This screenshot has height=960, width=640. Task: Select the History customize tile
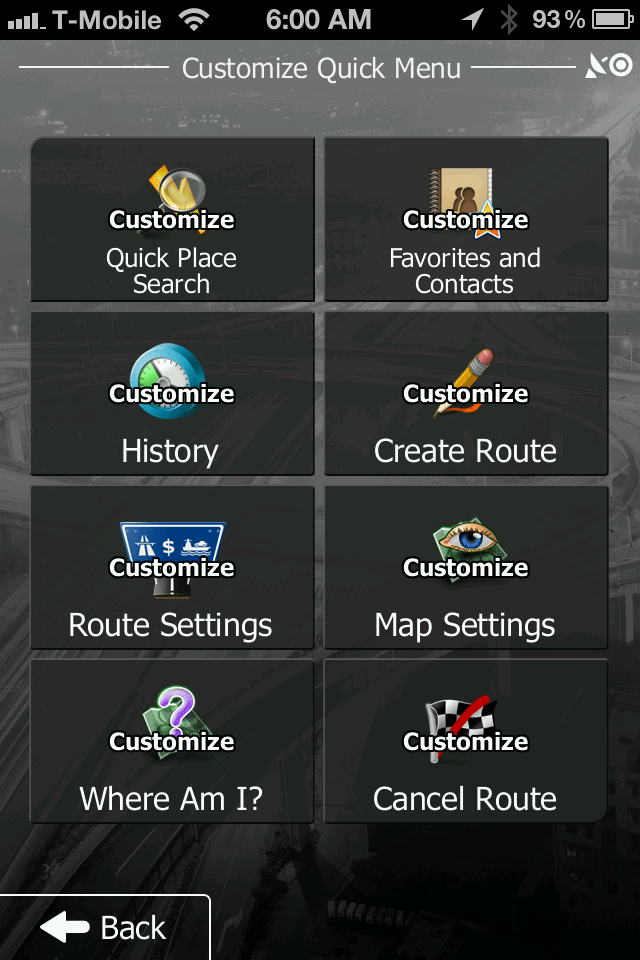(172, 394)
